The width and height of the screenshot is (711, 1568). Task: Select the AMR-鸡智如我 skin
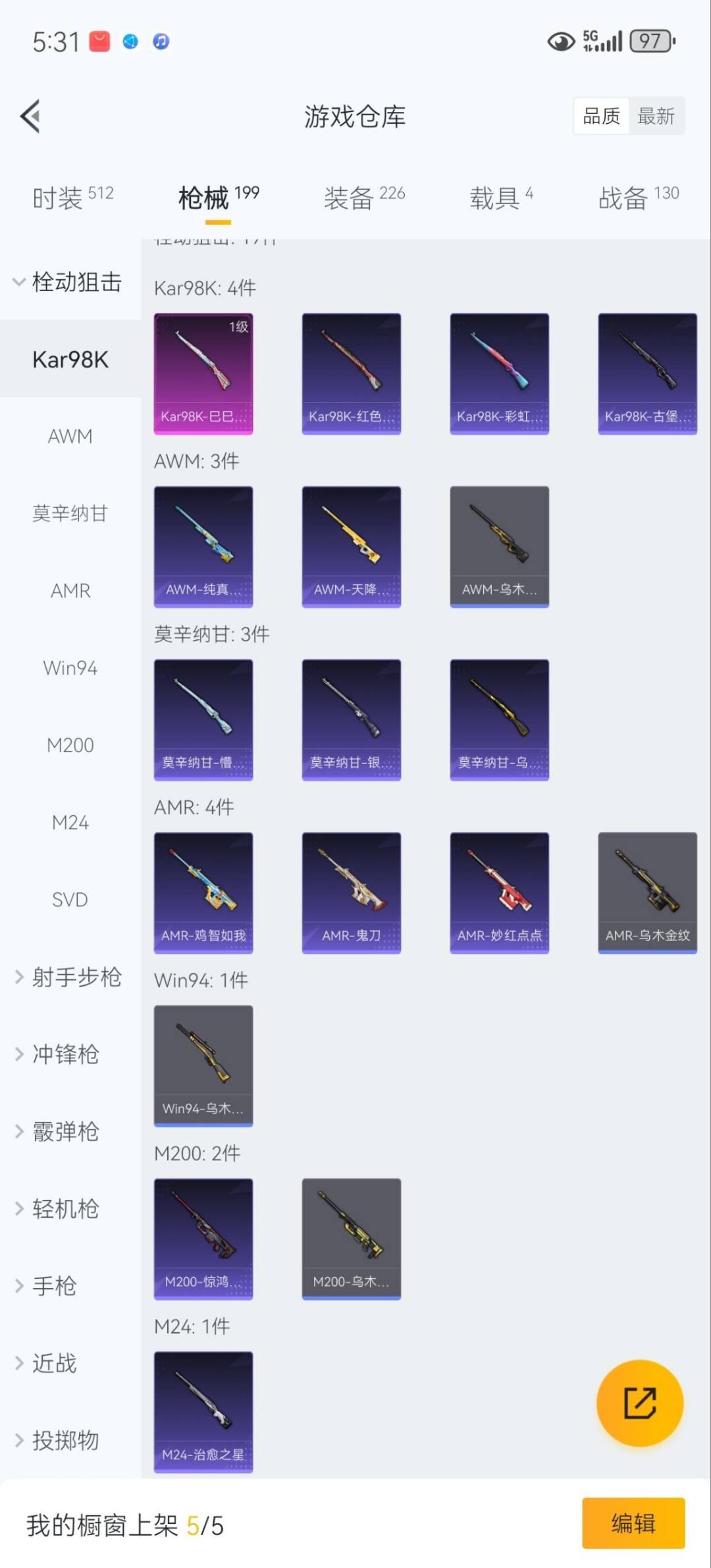[203, 891]
